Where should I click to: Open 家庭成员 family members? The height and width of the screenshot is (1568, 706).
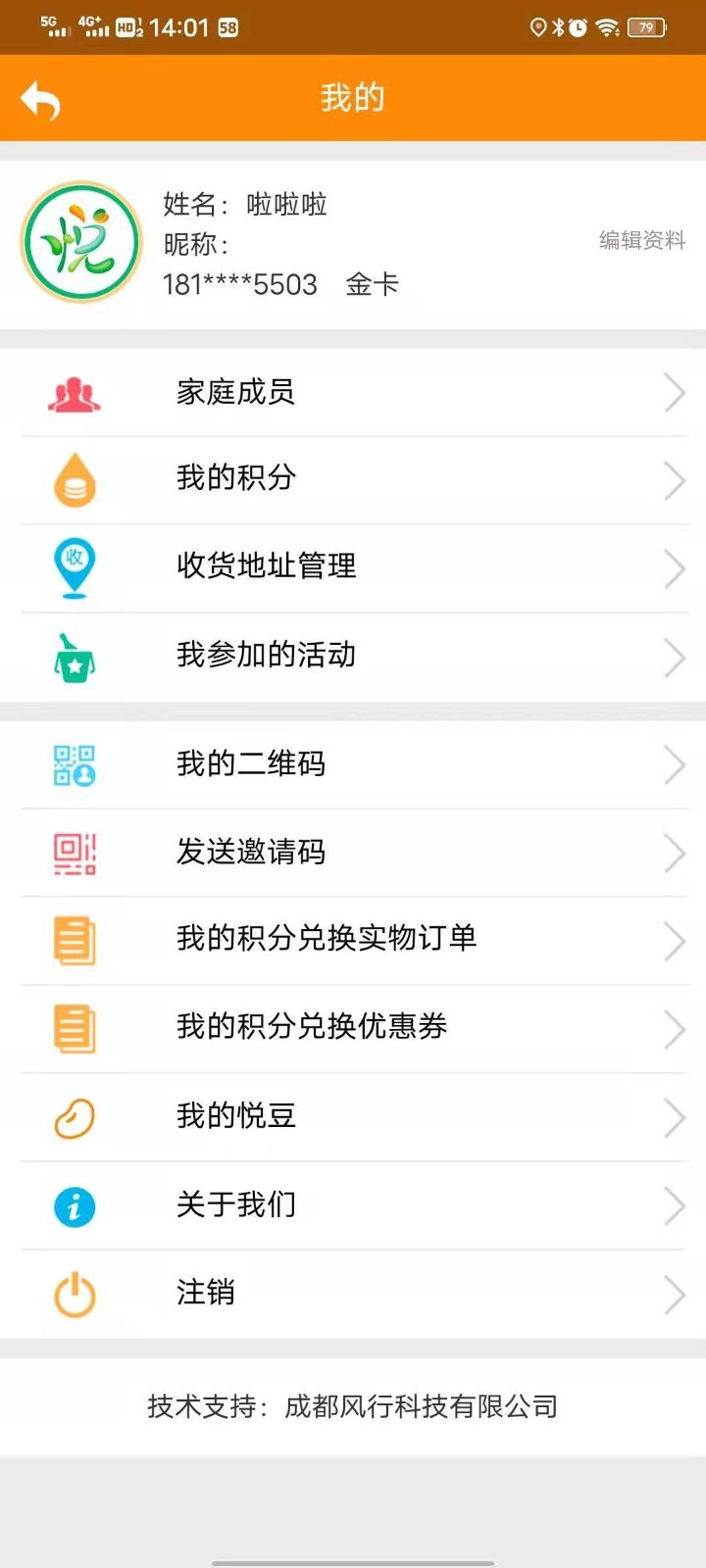pos(353,393)
